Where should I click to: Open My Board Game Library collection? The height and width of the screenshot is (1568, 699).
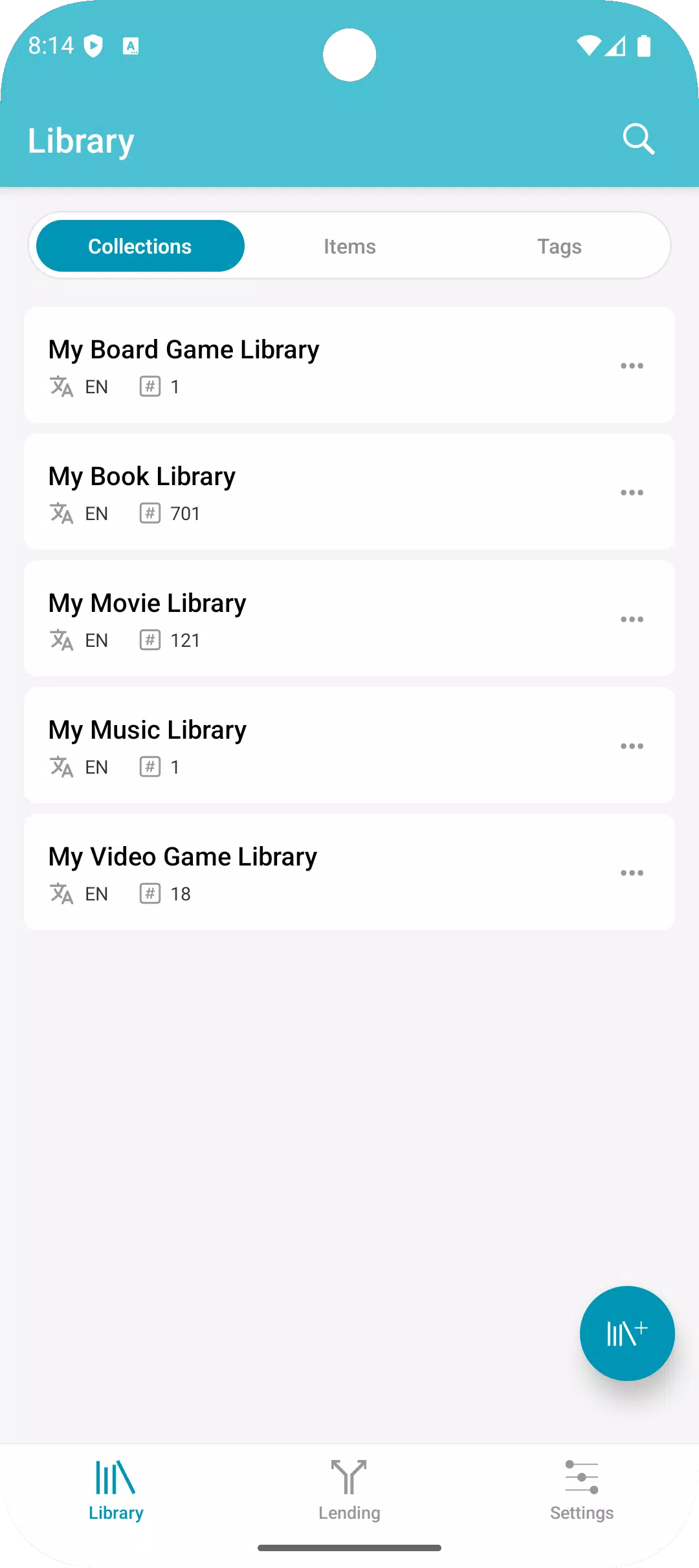tap(349, 365)
